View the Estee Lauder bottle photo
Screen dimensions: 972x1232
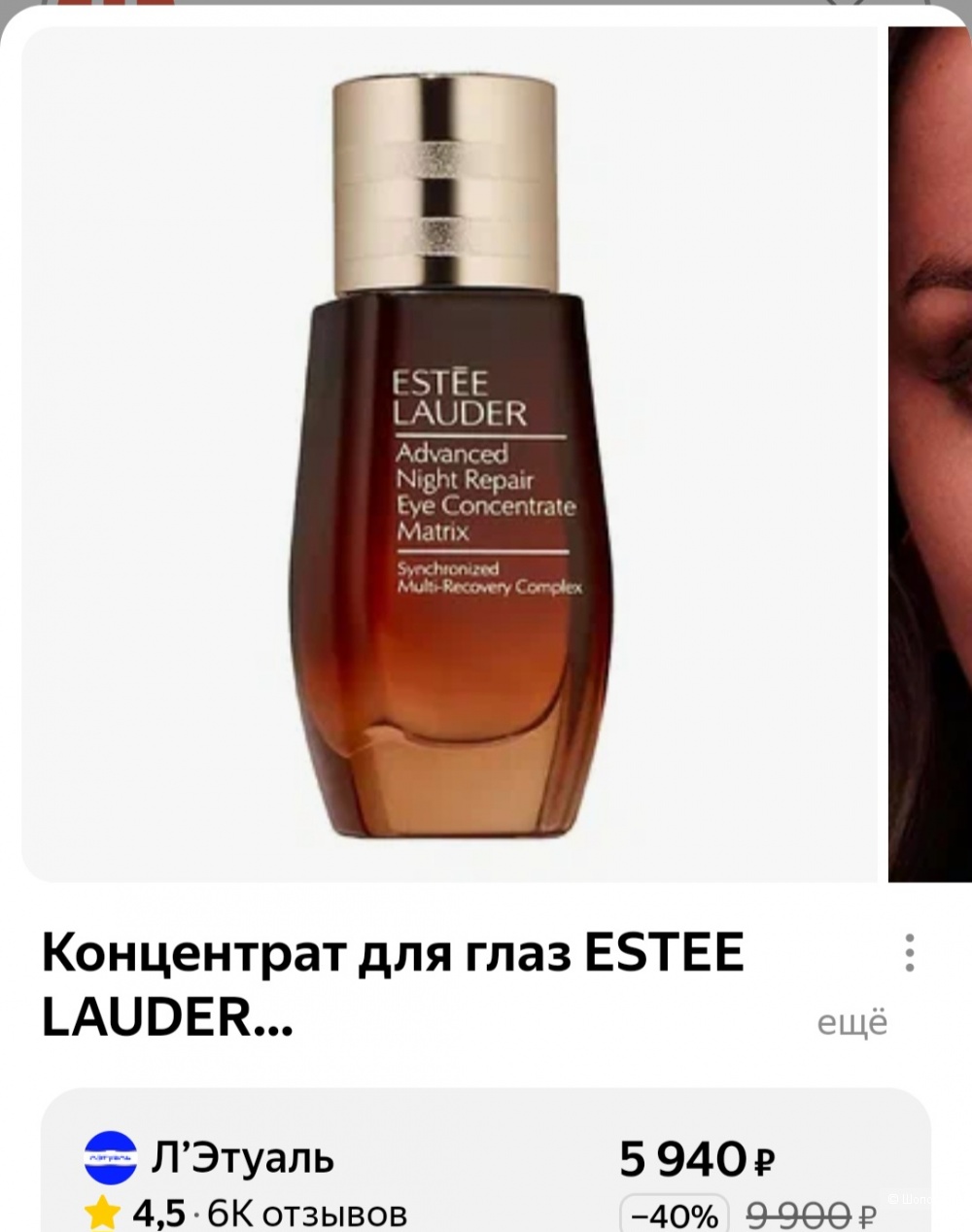[x=449, y=455]
